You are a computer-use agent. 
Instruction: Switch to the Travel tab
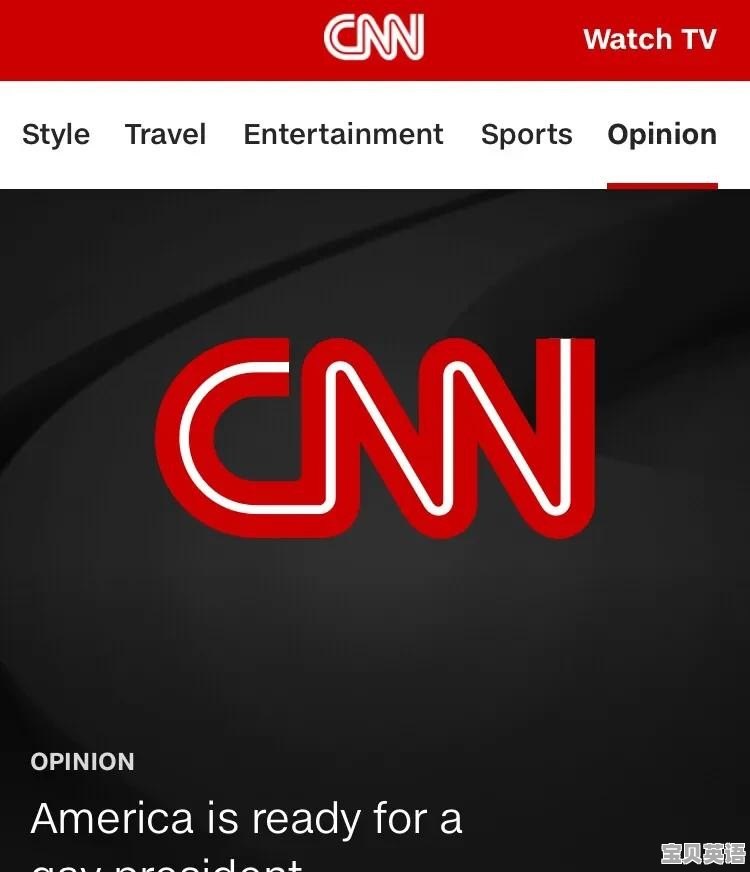pos(165,134)
